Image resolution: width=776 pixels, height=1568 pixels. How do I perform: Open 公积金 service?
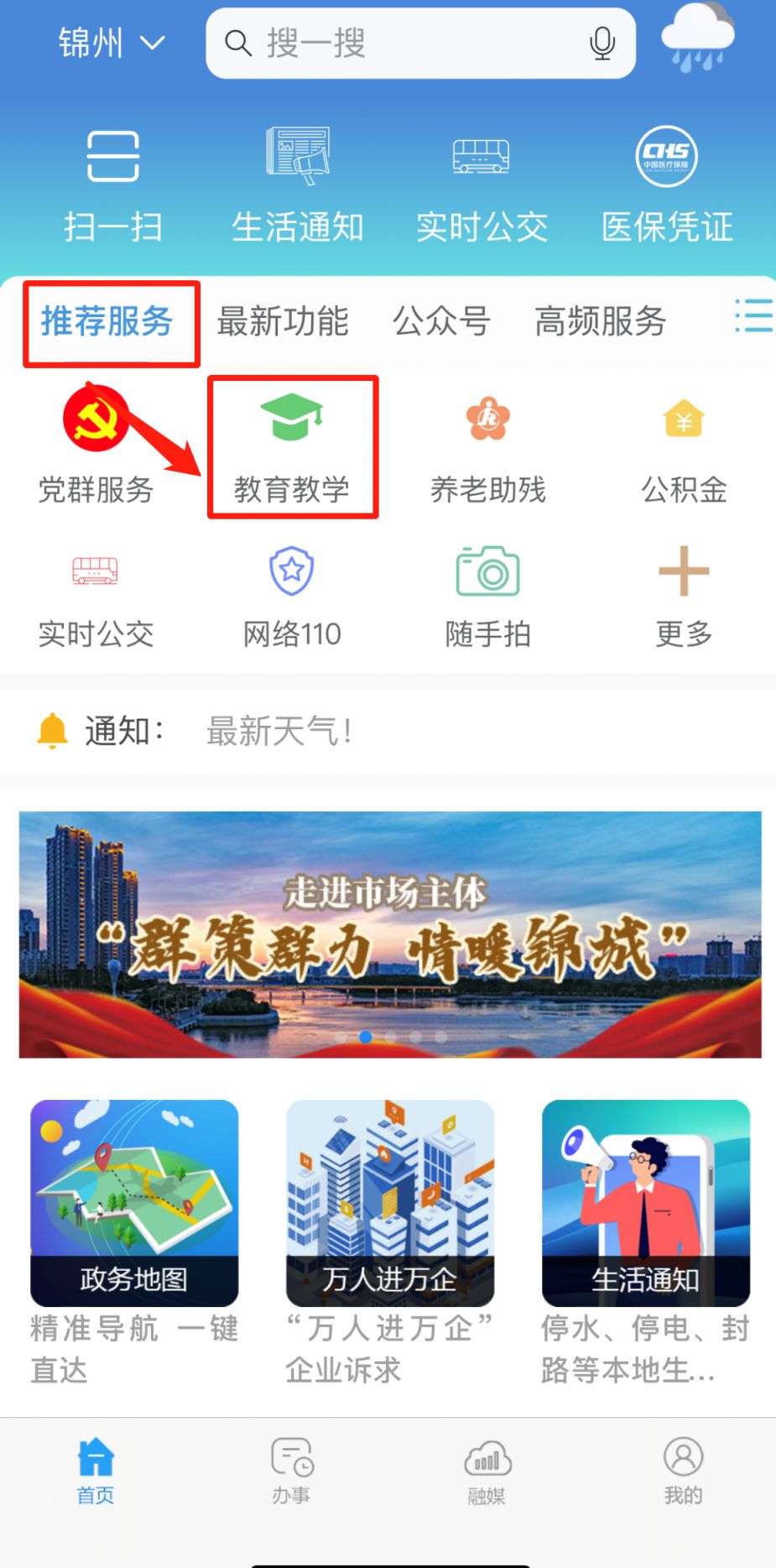(x=684, y=448)
